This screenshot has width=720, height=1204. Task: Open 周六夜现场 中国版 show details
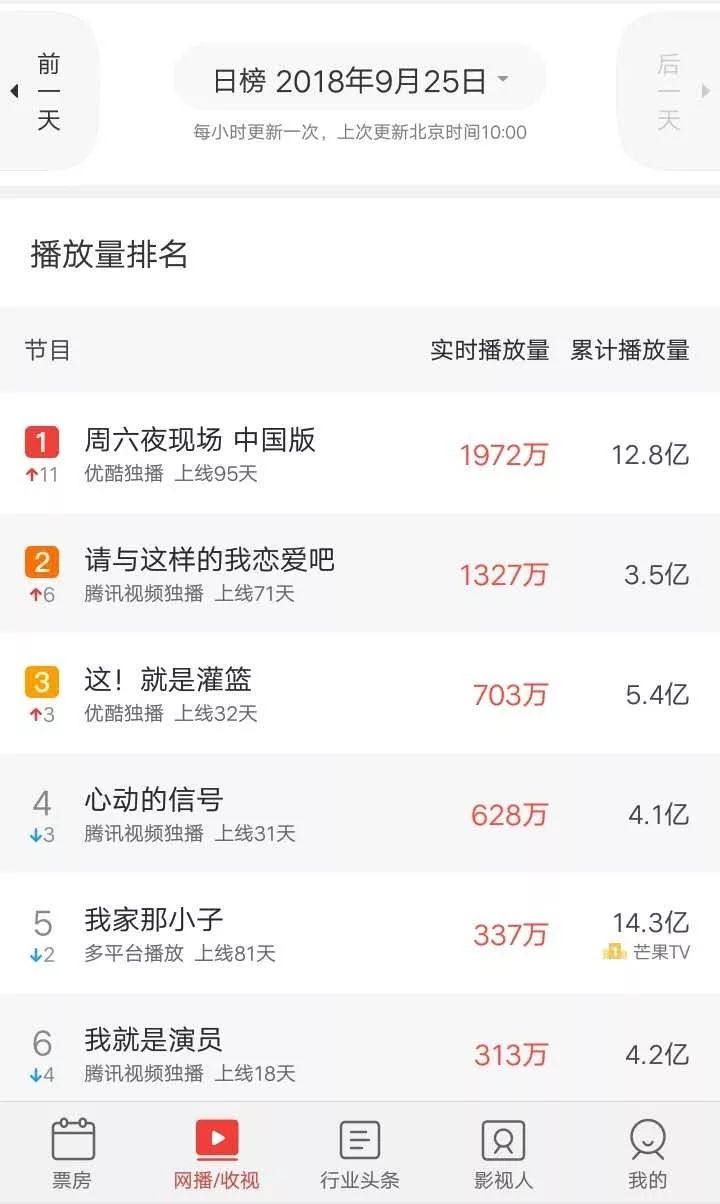[360, 453]
